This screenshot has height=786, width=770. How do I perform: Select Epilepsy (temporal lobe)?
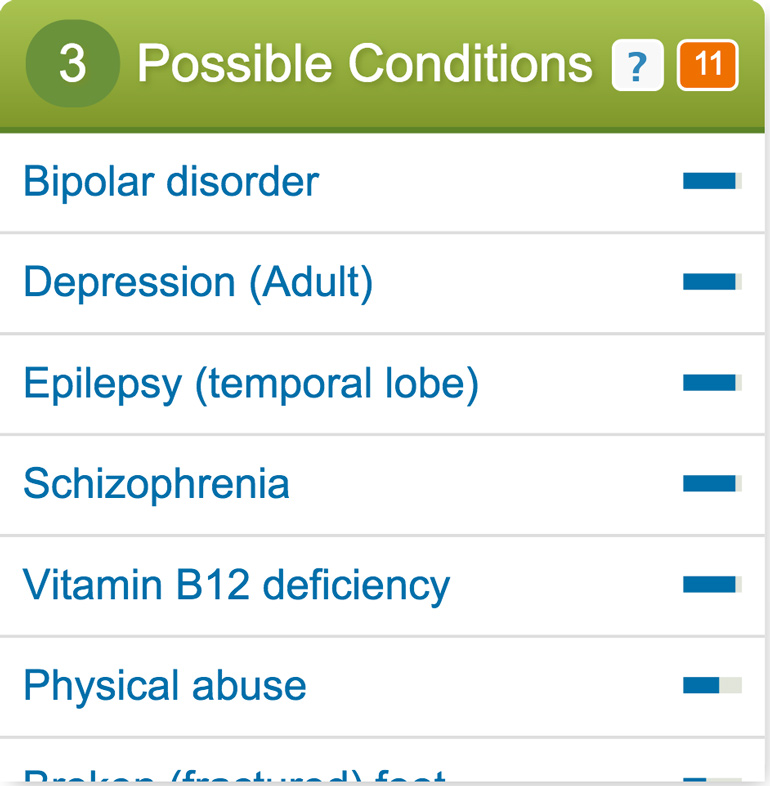(x=251, y=384)
